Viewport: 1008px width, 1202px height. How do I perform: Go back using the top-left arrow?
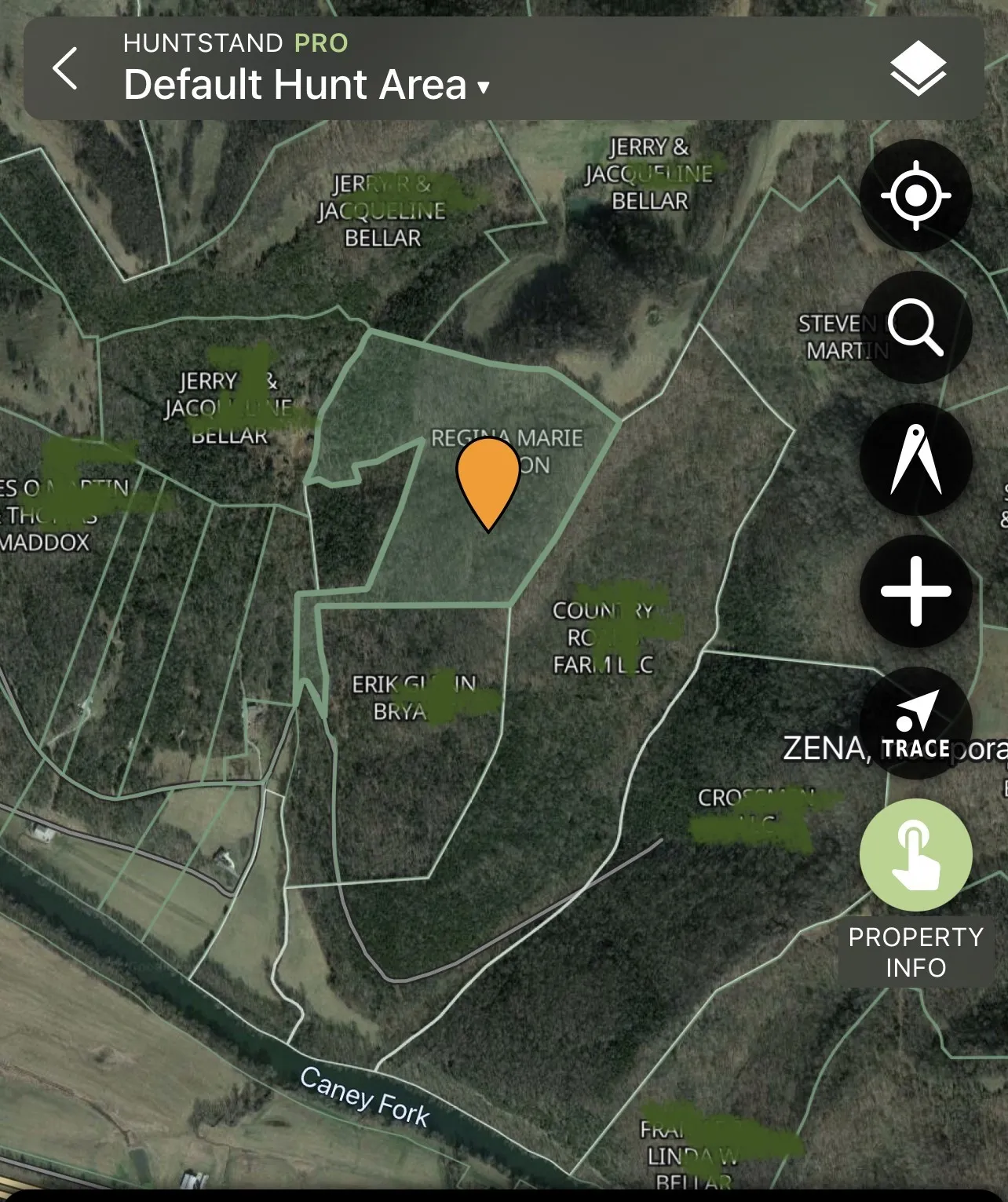(66, 68)
